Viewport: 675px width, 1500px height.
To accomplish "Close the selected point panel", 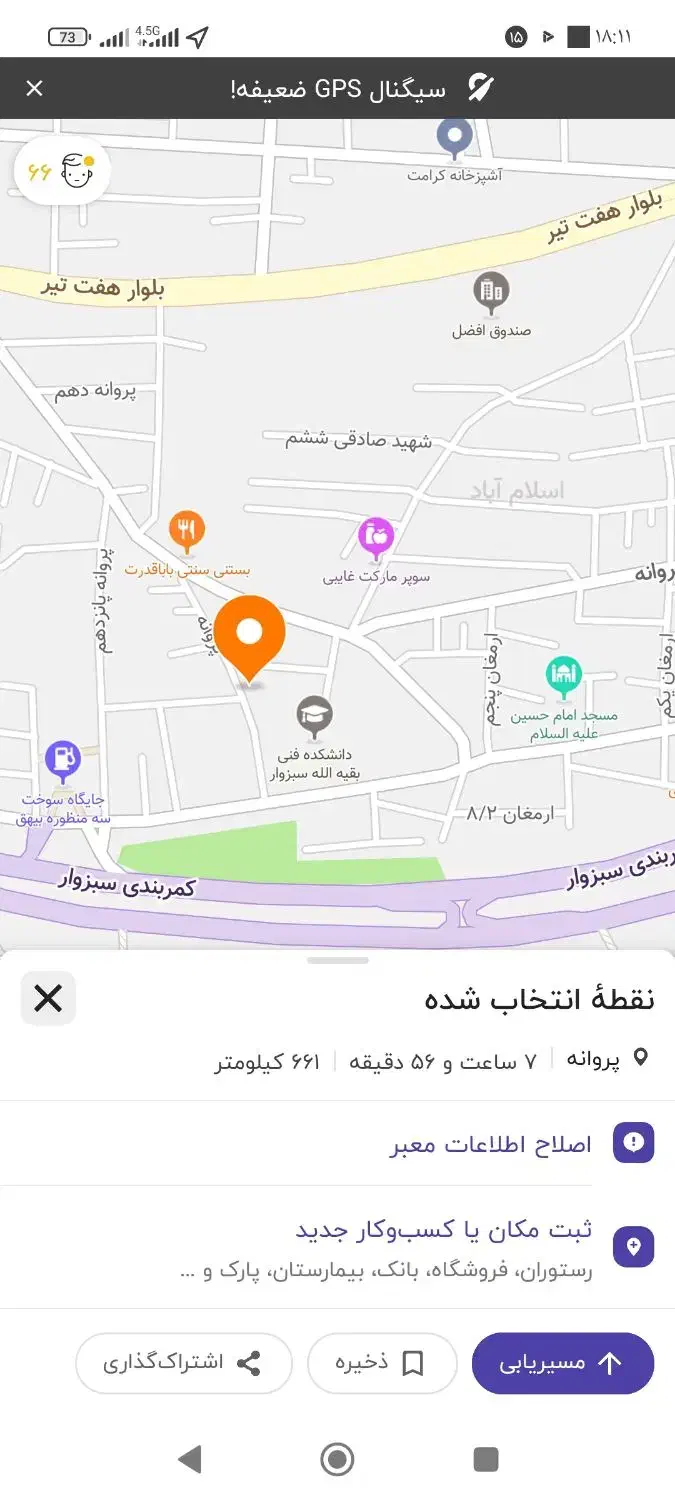I will pos(48,998).
